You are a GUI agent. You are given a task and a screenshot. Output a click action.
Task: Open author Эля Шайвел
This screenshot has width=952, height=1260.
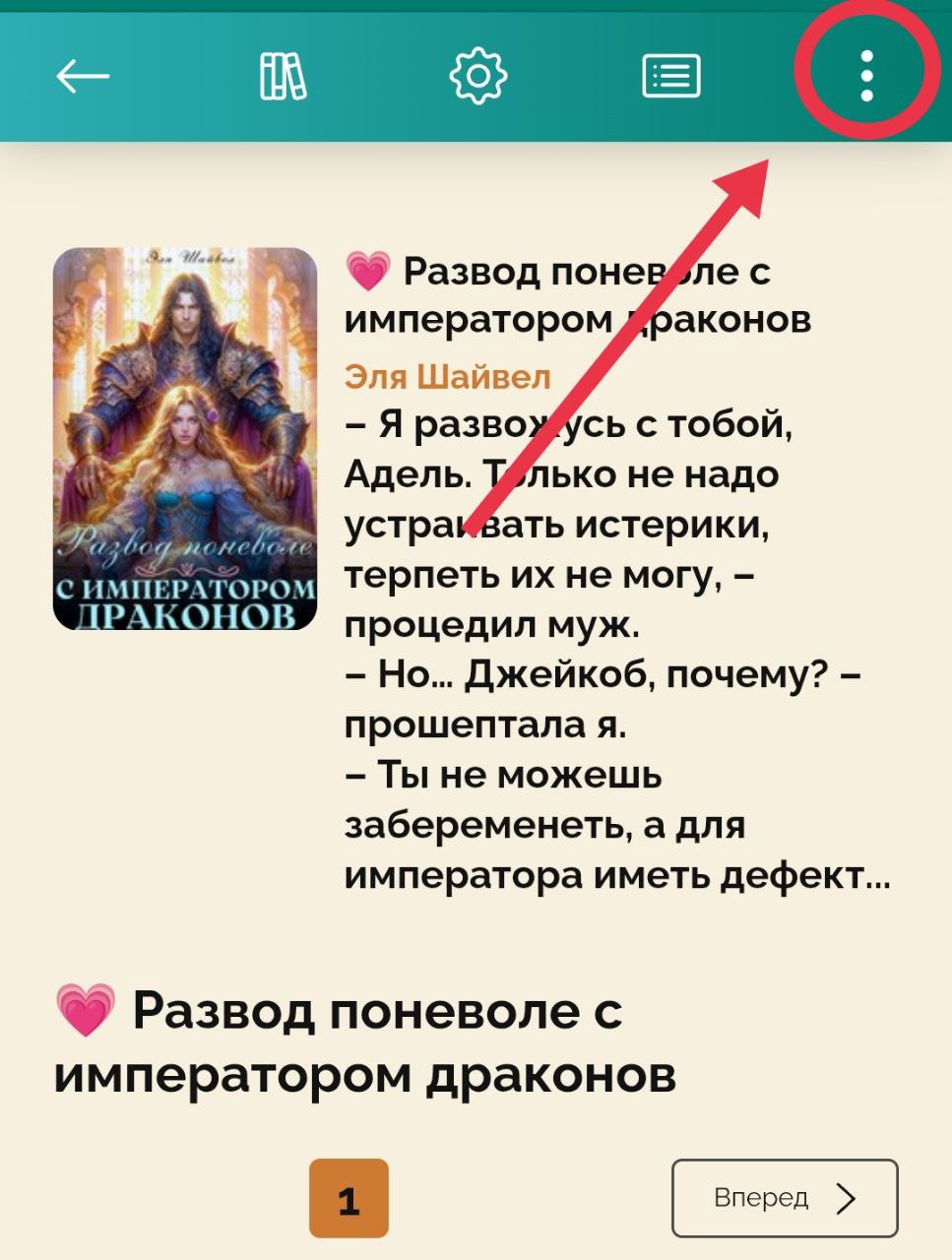(x=447, y=376)
